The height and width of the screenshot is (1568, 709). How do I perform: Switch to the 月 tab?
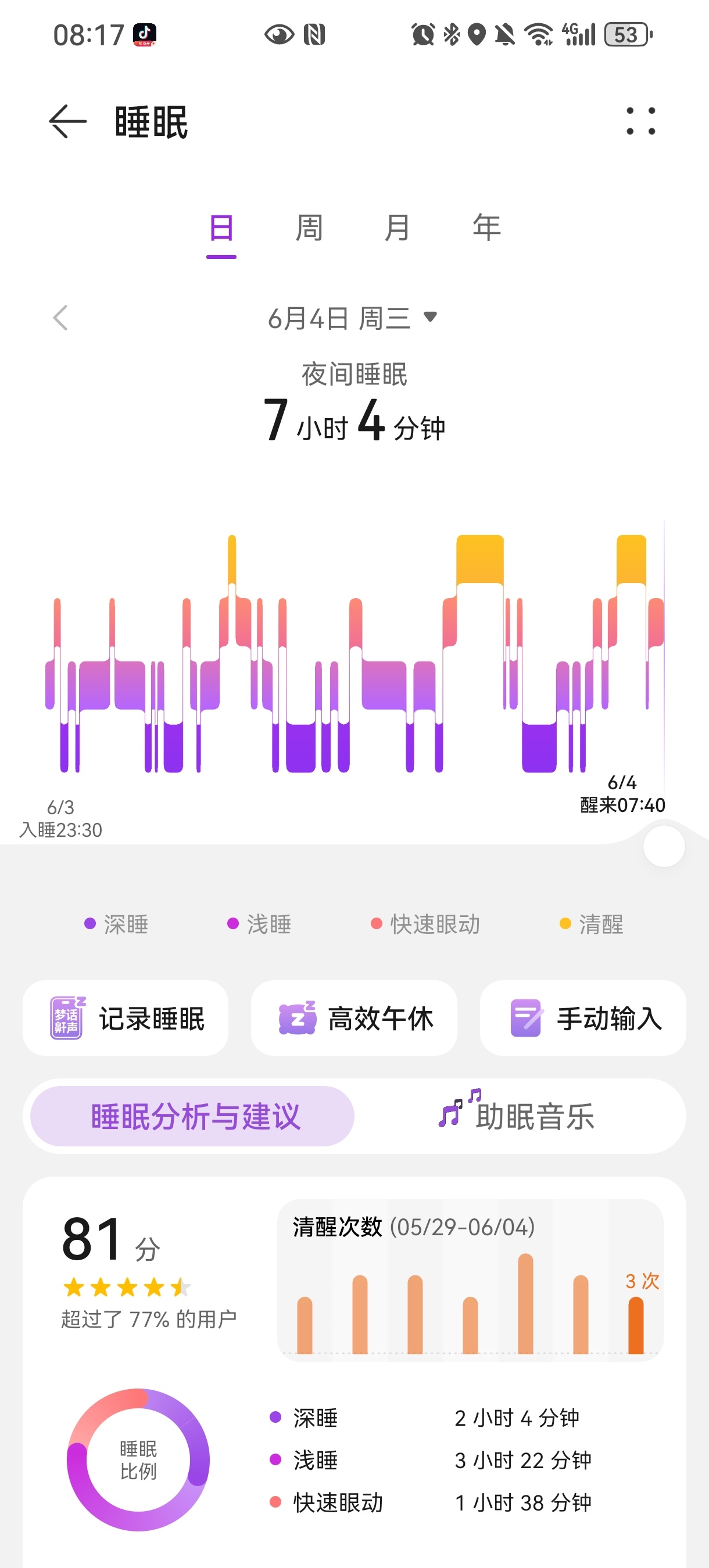[x=397, y=228]
